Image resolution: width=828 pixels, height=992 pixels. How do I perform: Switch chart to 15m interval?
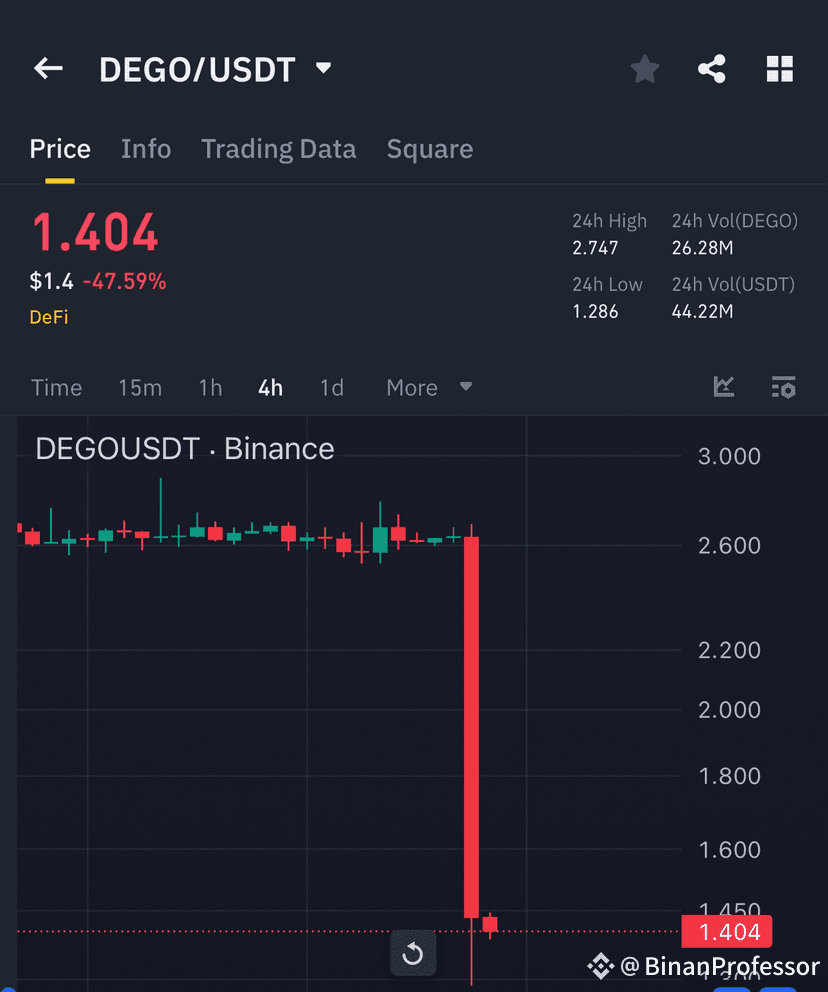click(x=140, y=388)
